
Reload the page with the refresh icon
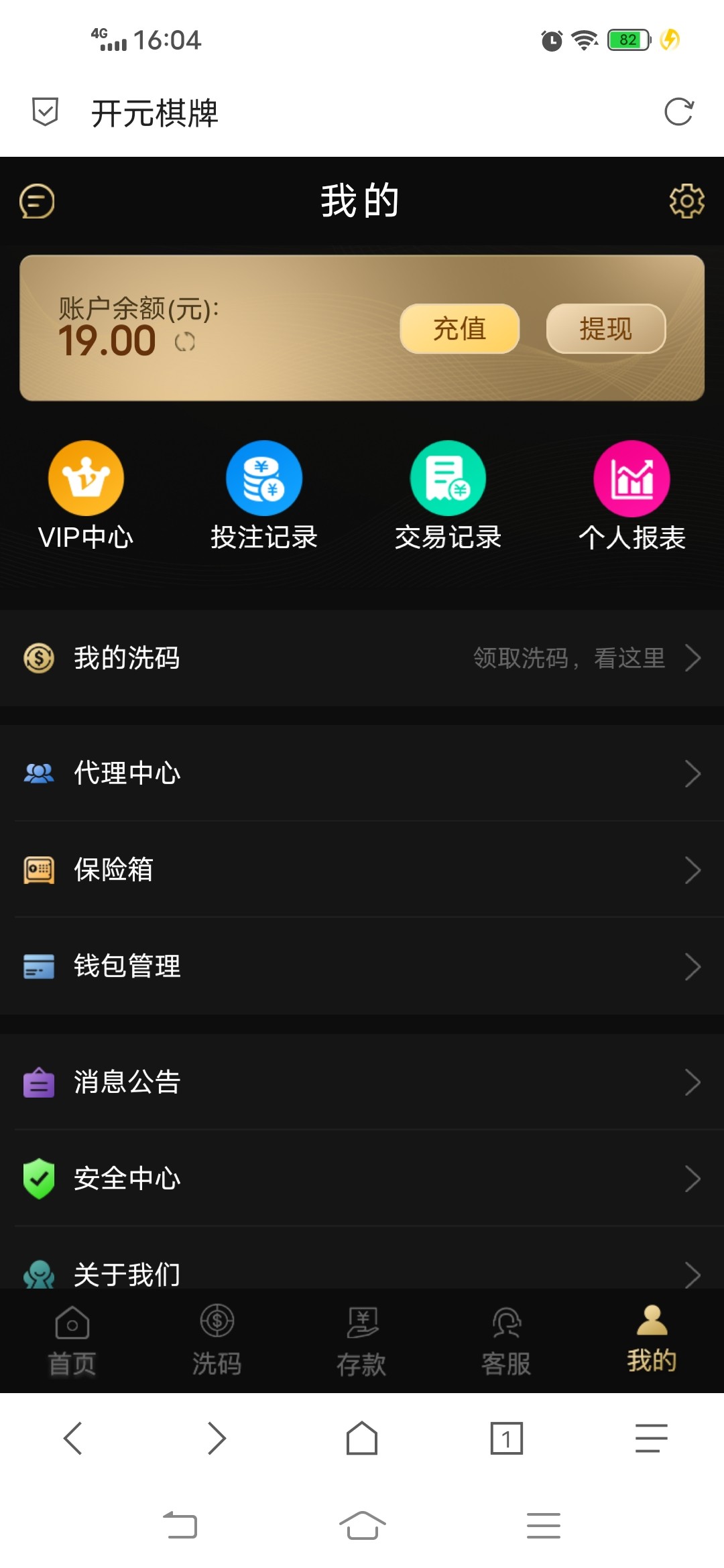[678, 112]
